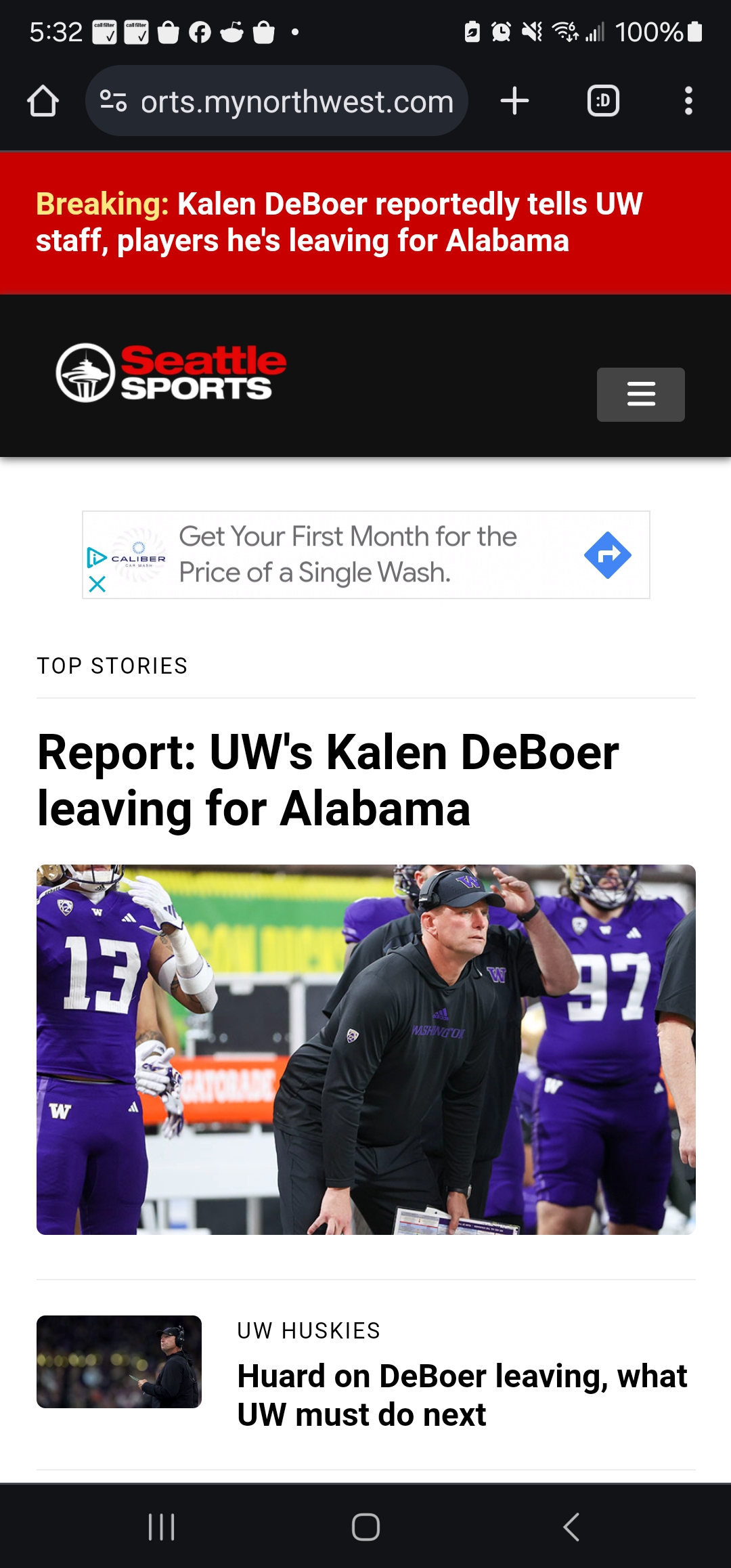This screenshot has width=731, height=1568.
Task: Tap the URL address bar
Action: 276,101
